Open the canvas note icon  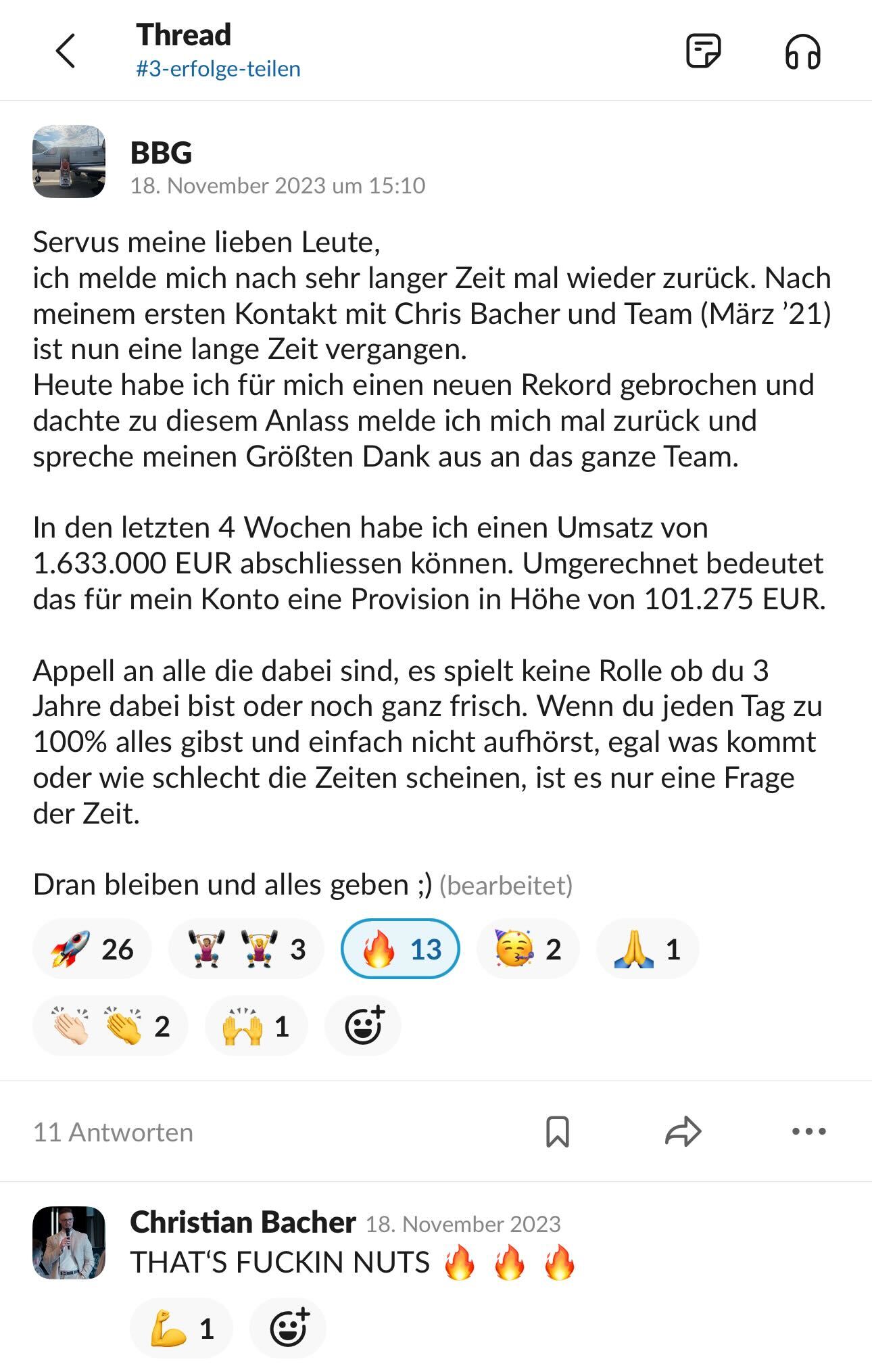point(703,51)
